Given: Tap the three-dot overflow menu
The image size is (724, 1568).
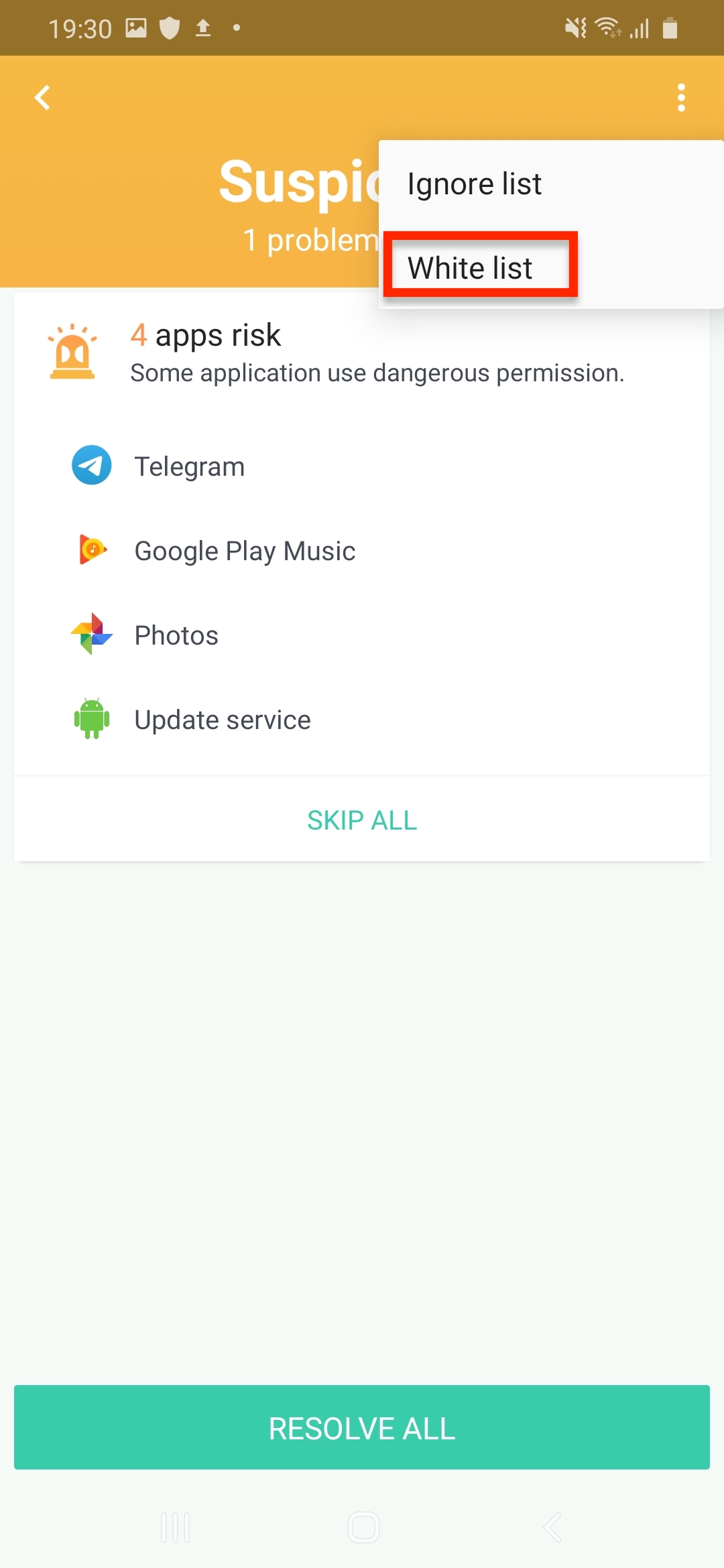Looking at the screenshot, I should tap(681, 98).
